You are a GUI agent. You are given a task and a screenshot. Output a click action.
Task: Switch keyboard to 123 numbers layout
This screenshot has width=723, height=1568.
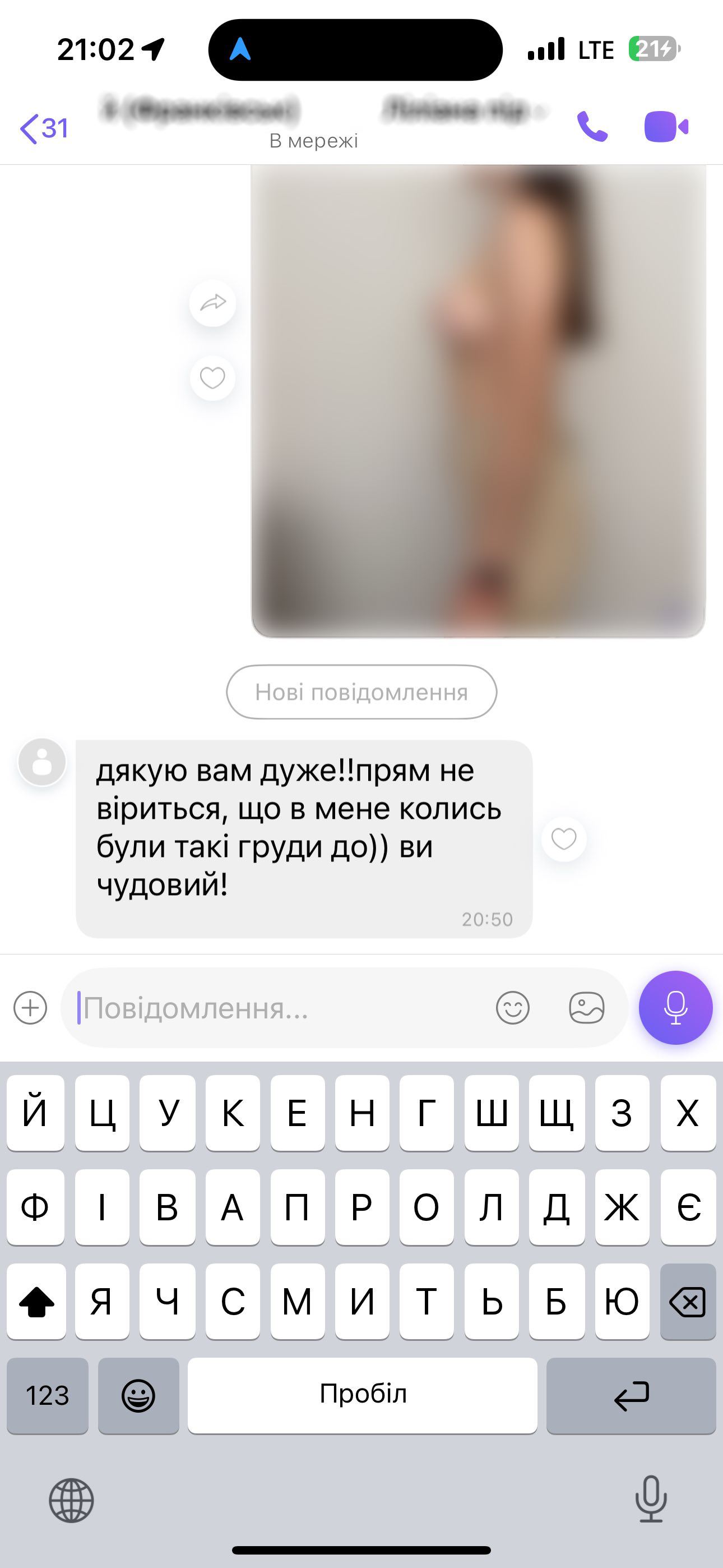tap(48, 1395)
